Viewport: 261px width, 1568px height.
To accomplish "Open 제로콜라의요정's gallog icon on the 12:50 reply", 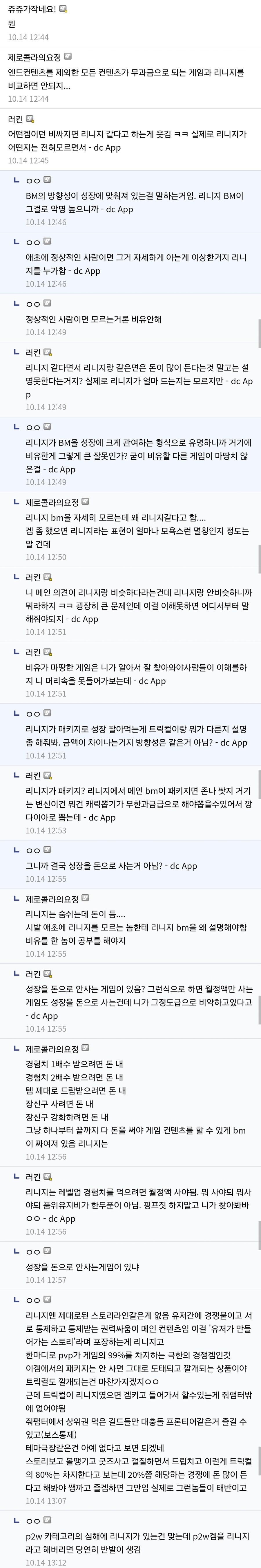I will point(85,502).
